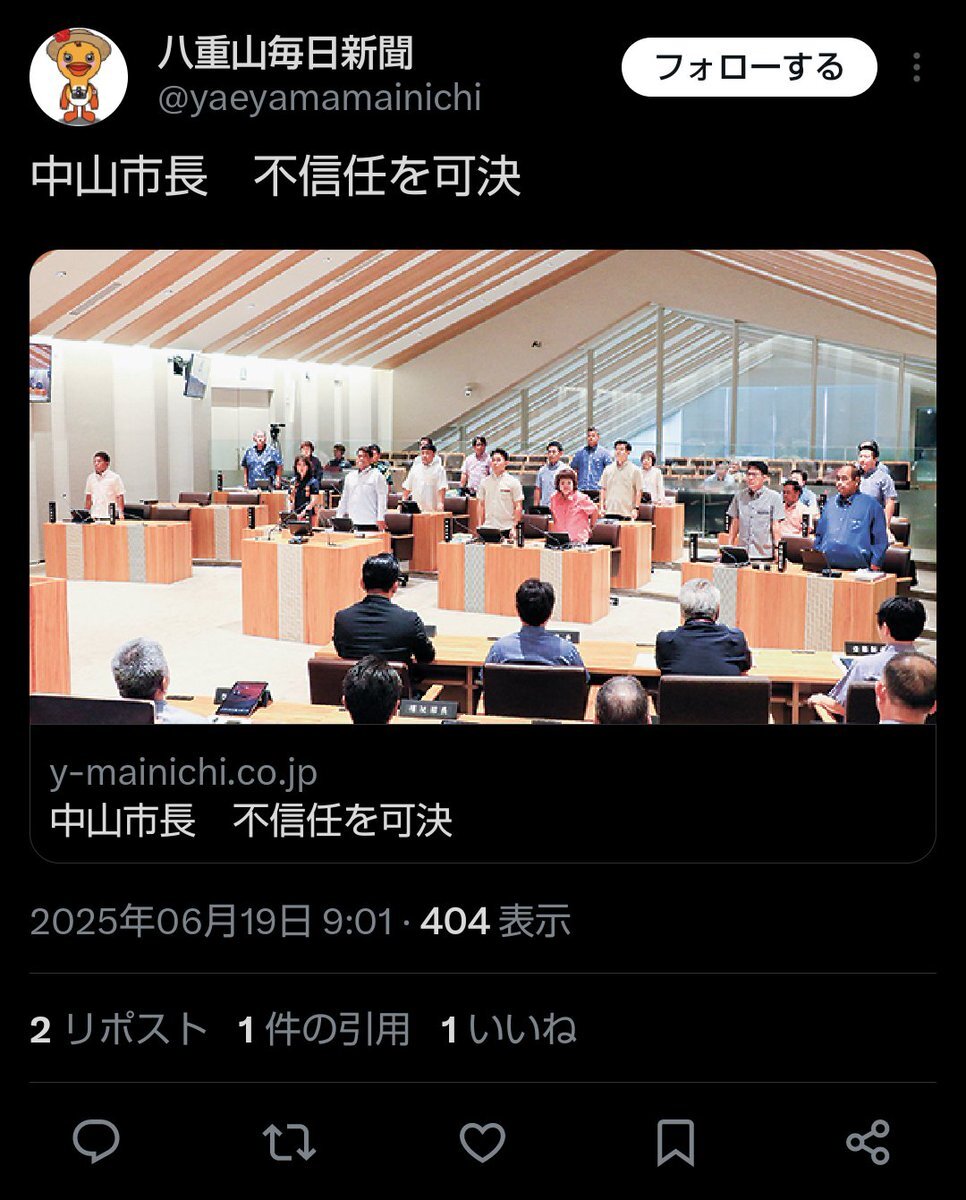The image size is (966, 1200).
Task: View the 1 いいね list
Action: [x=509, y=1029]
